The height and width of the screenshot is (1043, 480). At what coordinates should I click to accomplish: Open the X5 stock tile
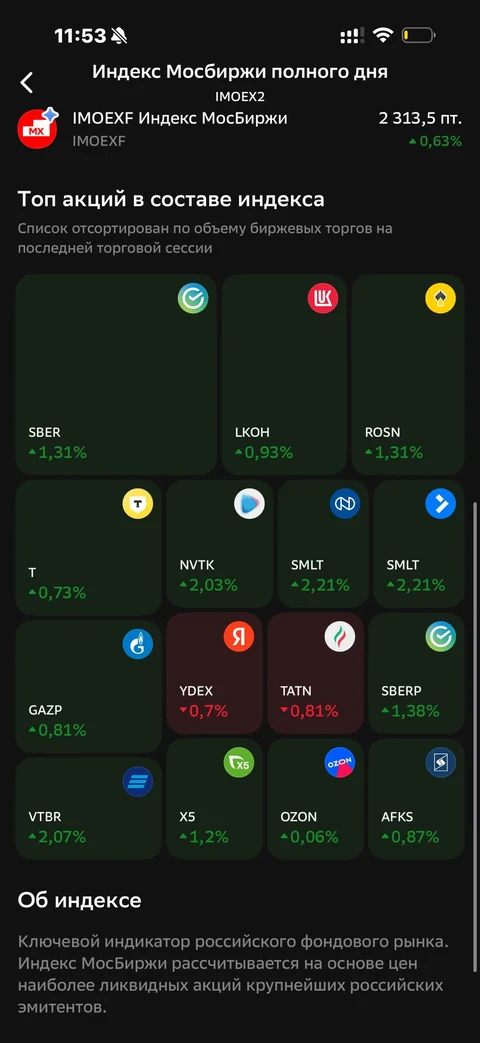tap(215, 799)
